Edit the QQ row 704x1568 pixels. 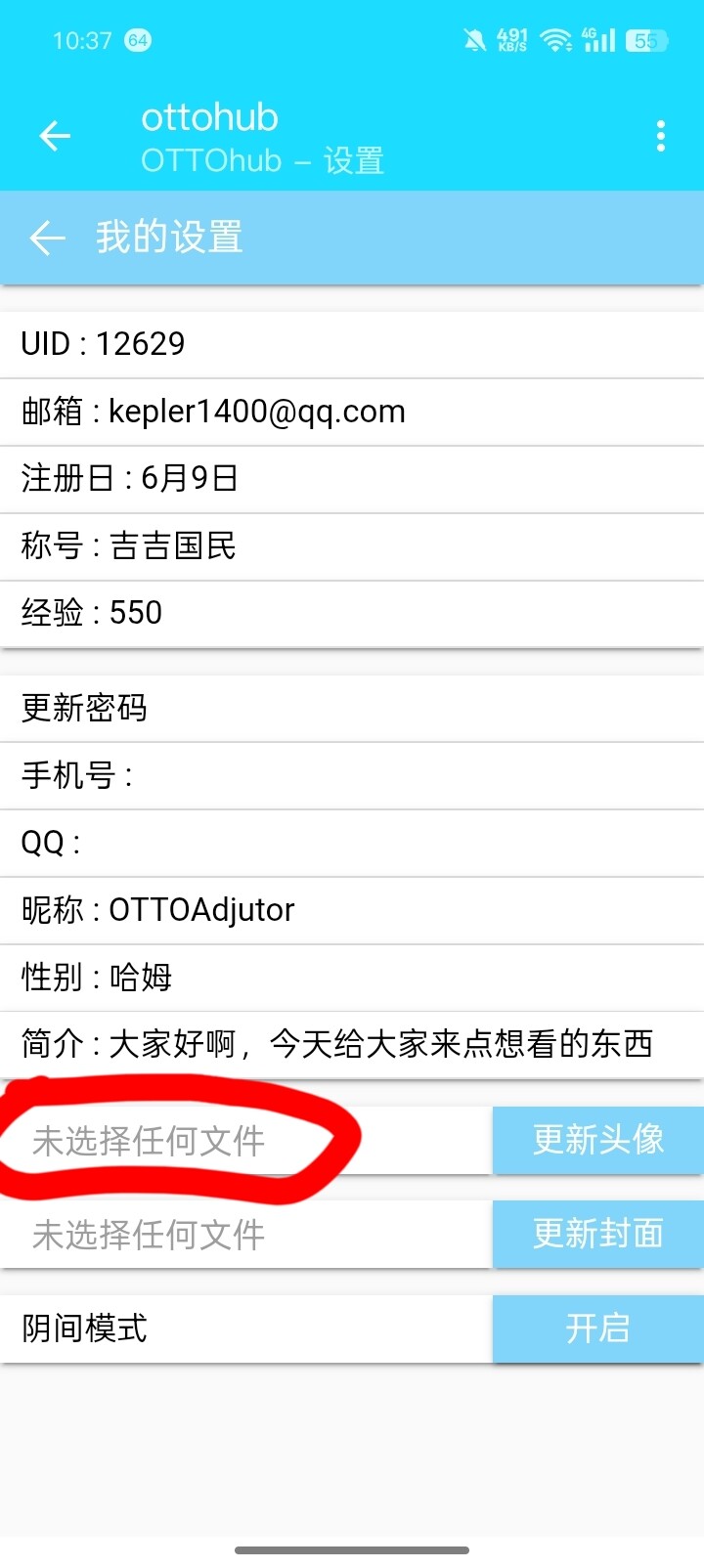click(x=352, y=843)
